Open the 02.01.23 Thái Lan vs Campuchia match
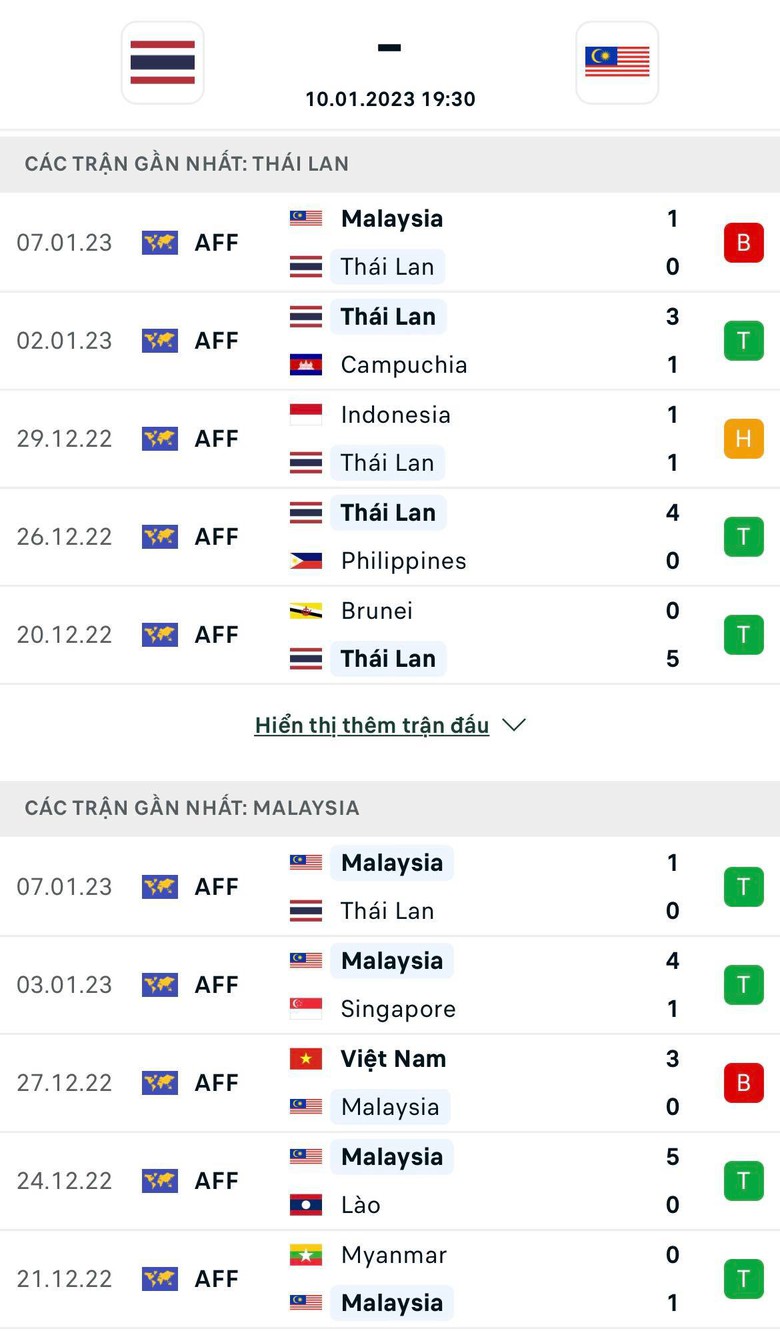The height and width of the screenshot is (1331, 780). click(x=390, y=341)
